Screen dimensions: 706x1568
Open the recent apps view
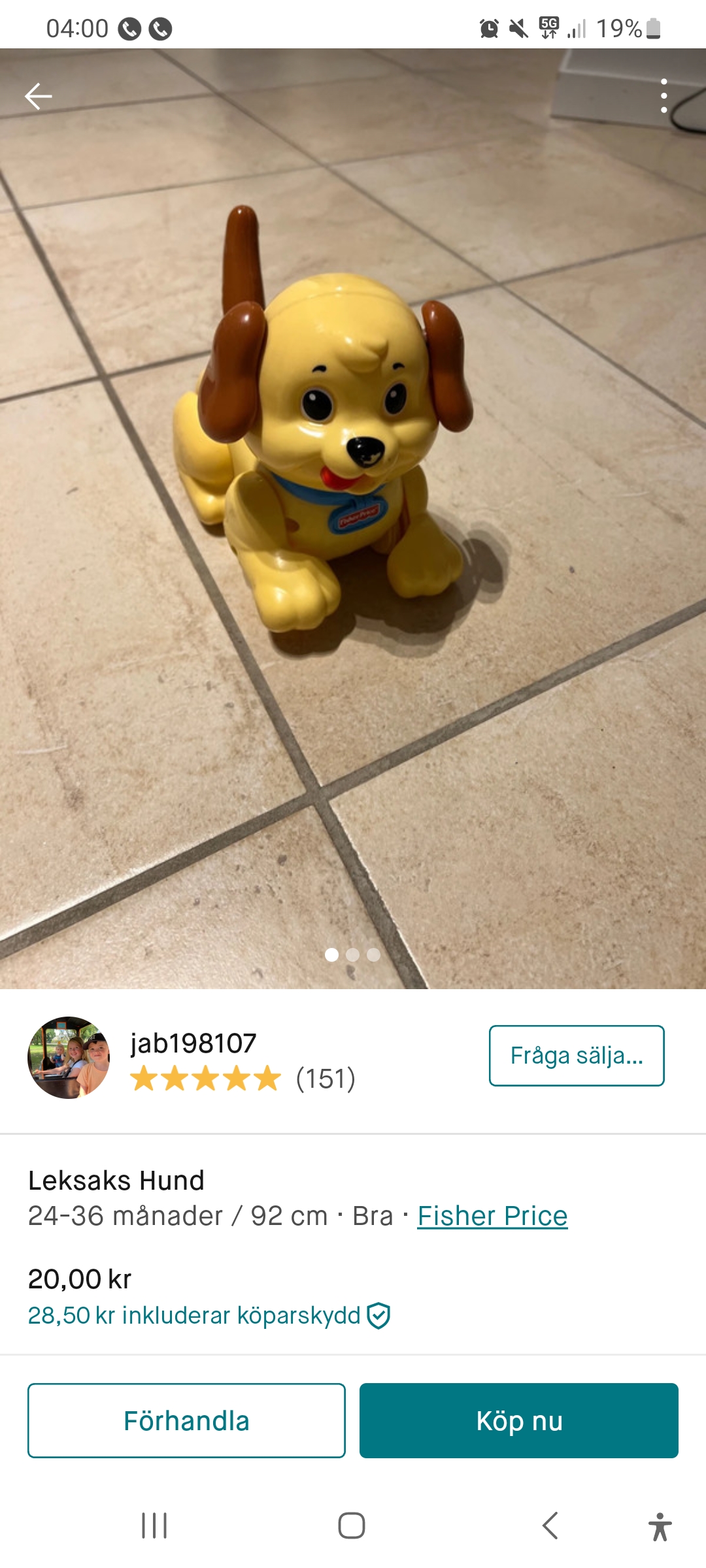click(x=154, y=1526)
